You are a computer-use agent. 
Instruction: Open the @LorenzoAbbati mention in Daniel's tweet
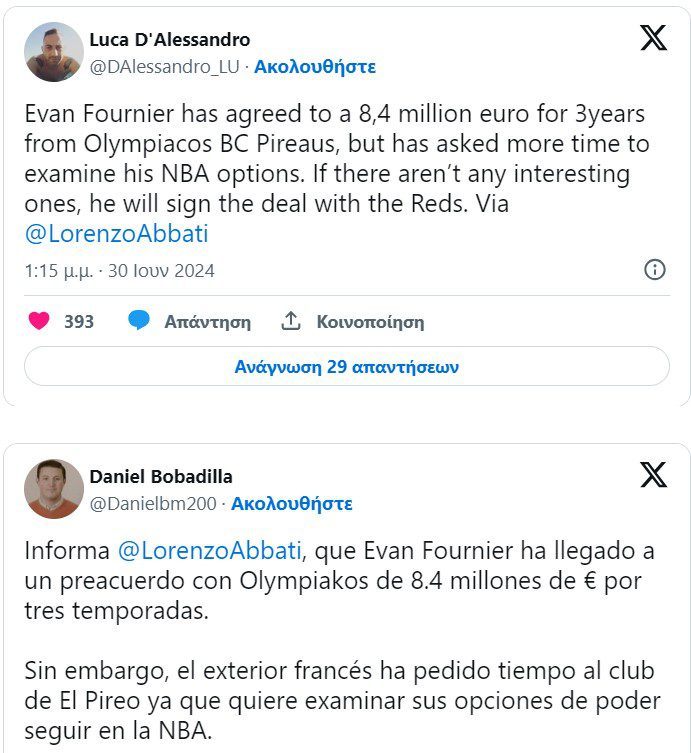click(210, 550)
